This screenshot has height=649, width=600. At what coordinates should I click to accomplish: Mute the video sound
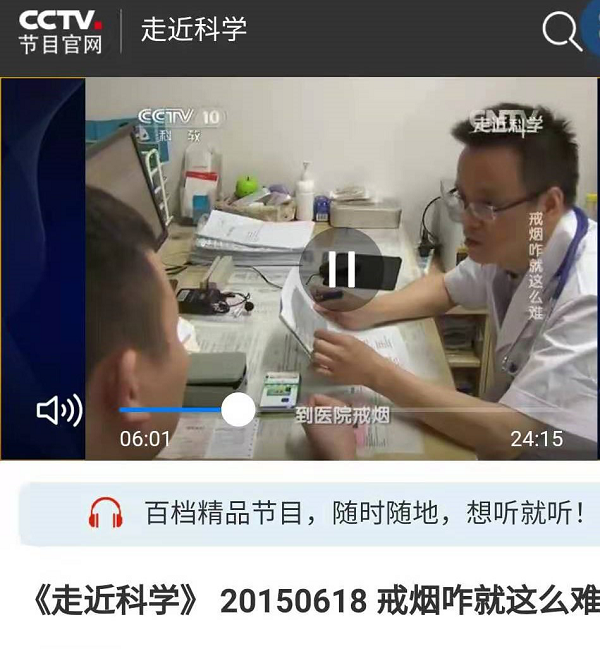pos(59,410)
